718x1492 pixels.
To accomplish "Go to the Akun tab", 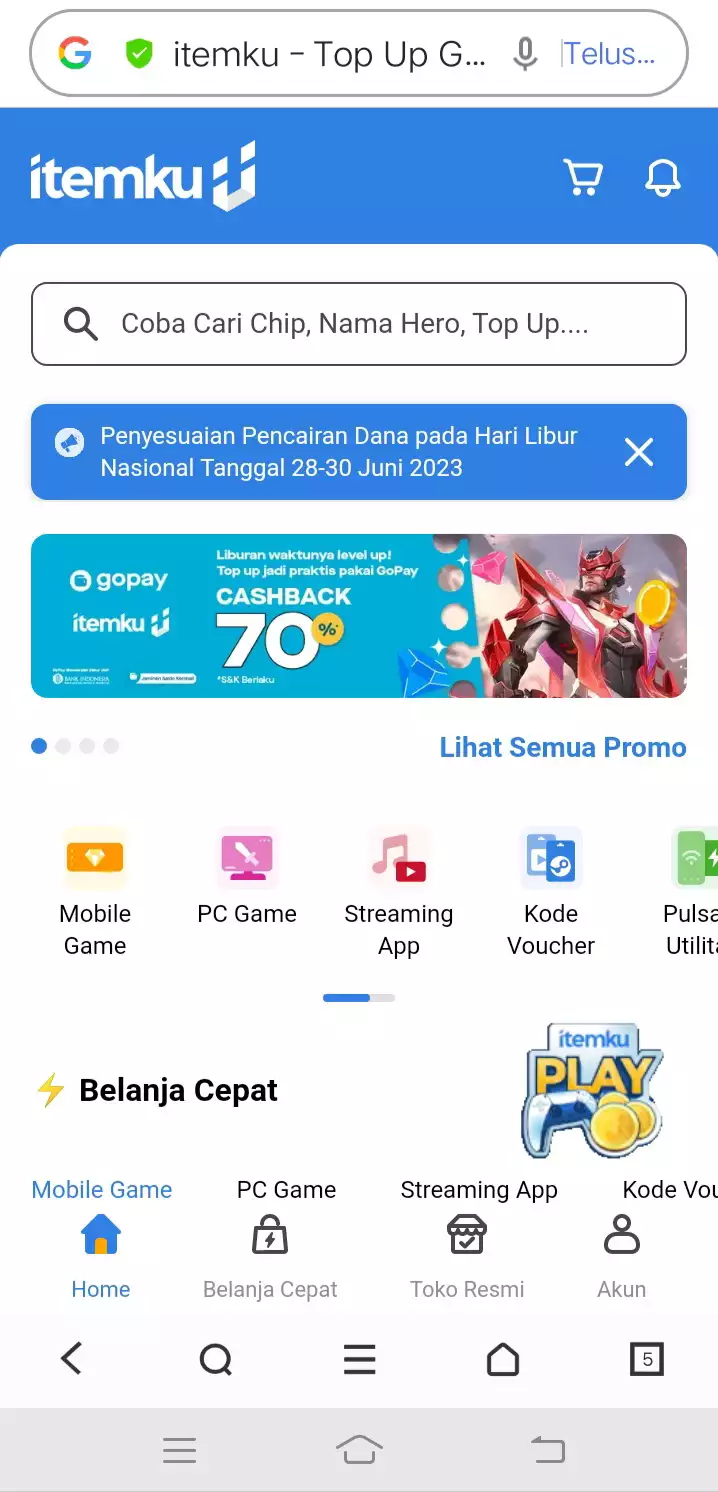I will pyautogui.click(x=621, y=1258).
